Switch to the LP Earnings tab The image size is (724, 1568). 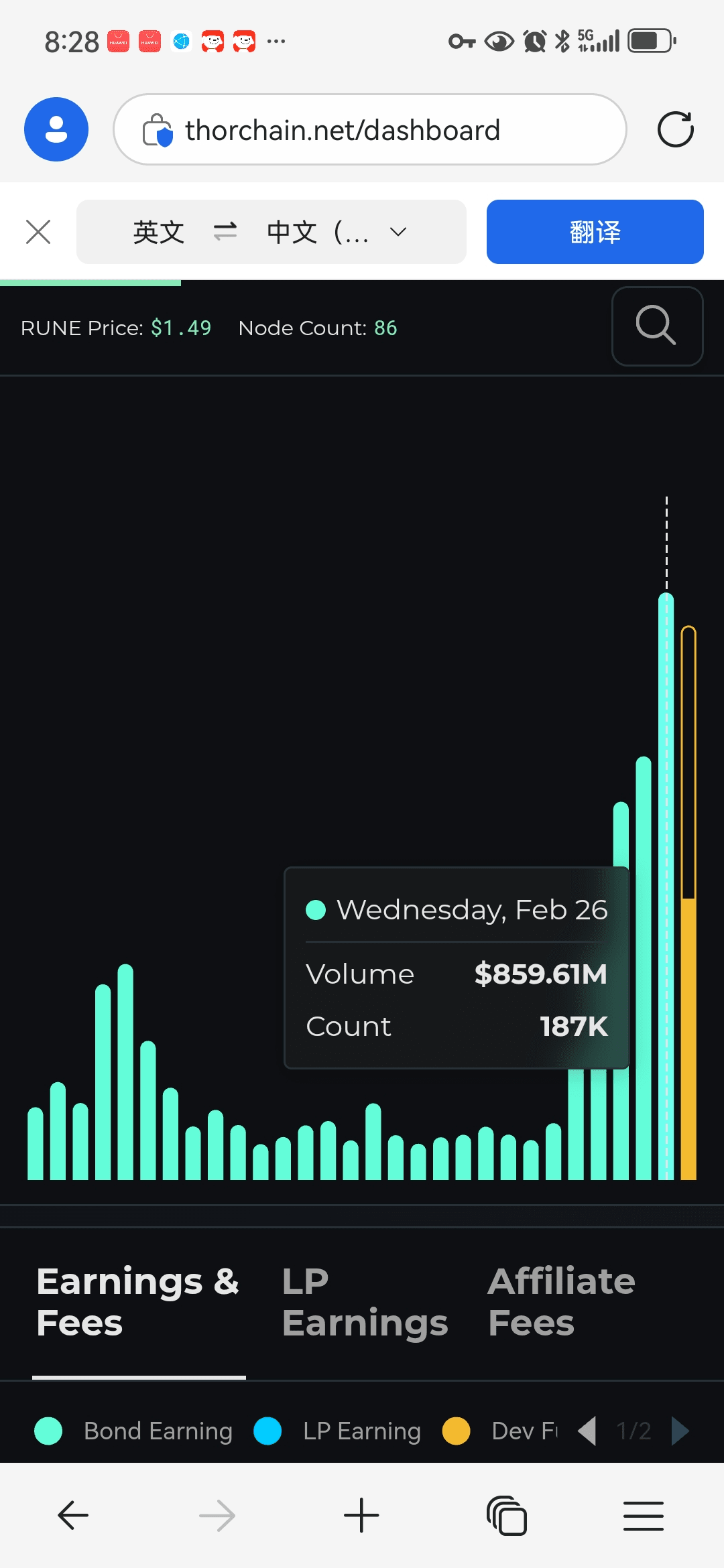(365, 1302)
